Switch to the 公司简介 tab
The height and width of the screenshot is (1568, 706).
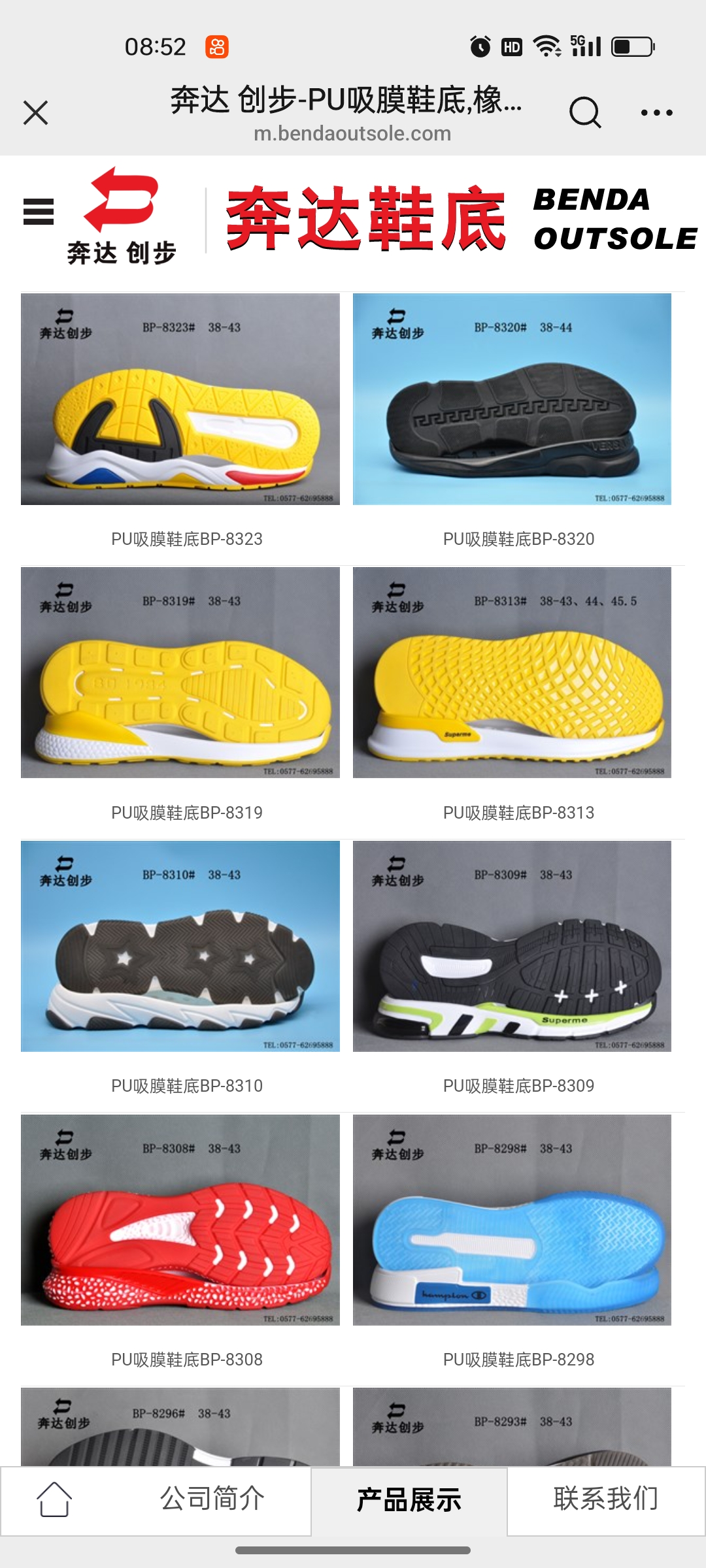tap(212, 1499)
